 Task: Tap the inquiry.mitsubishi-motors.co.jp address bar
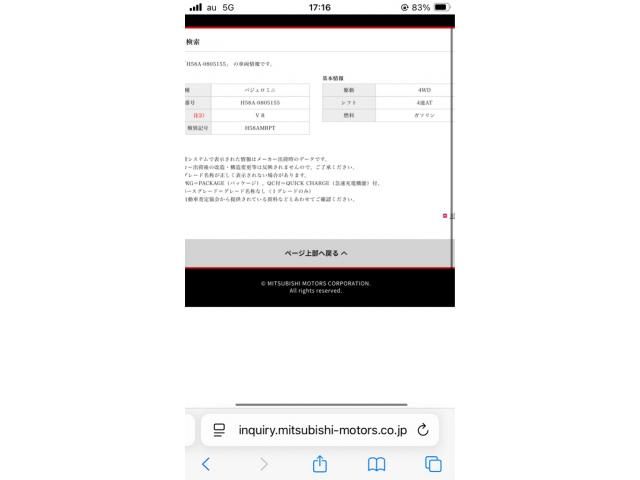click(x=322, y=430)
